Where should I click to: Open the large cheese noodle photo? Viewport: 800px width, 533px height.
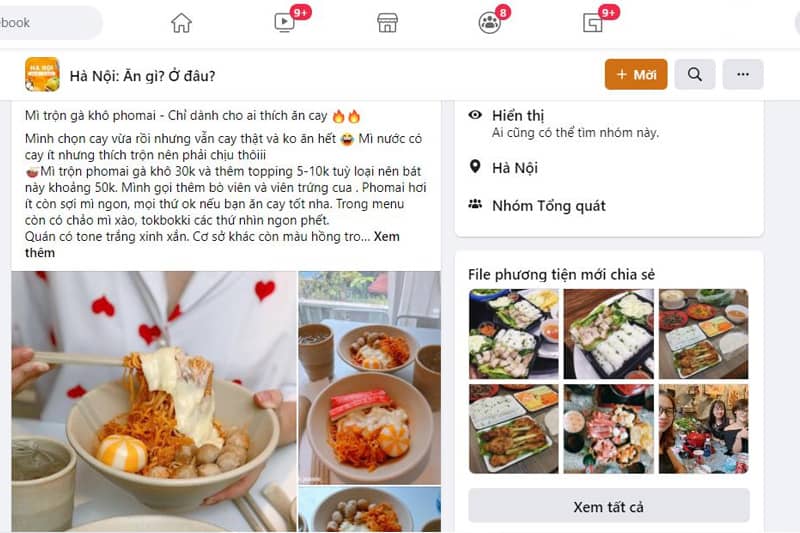pyautogui.click(x=153, y=400)
